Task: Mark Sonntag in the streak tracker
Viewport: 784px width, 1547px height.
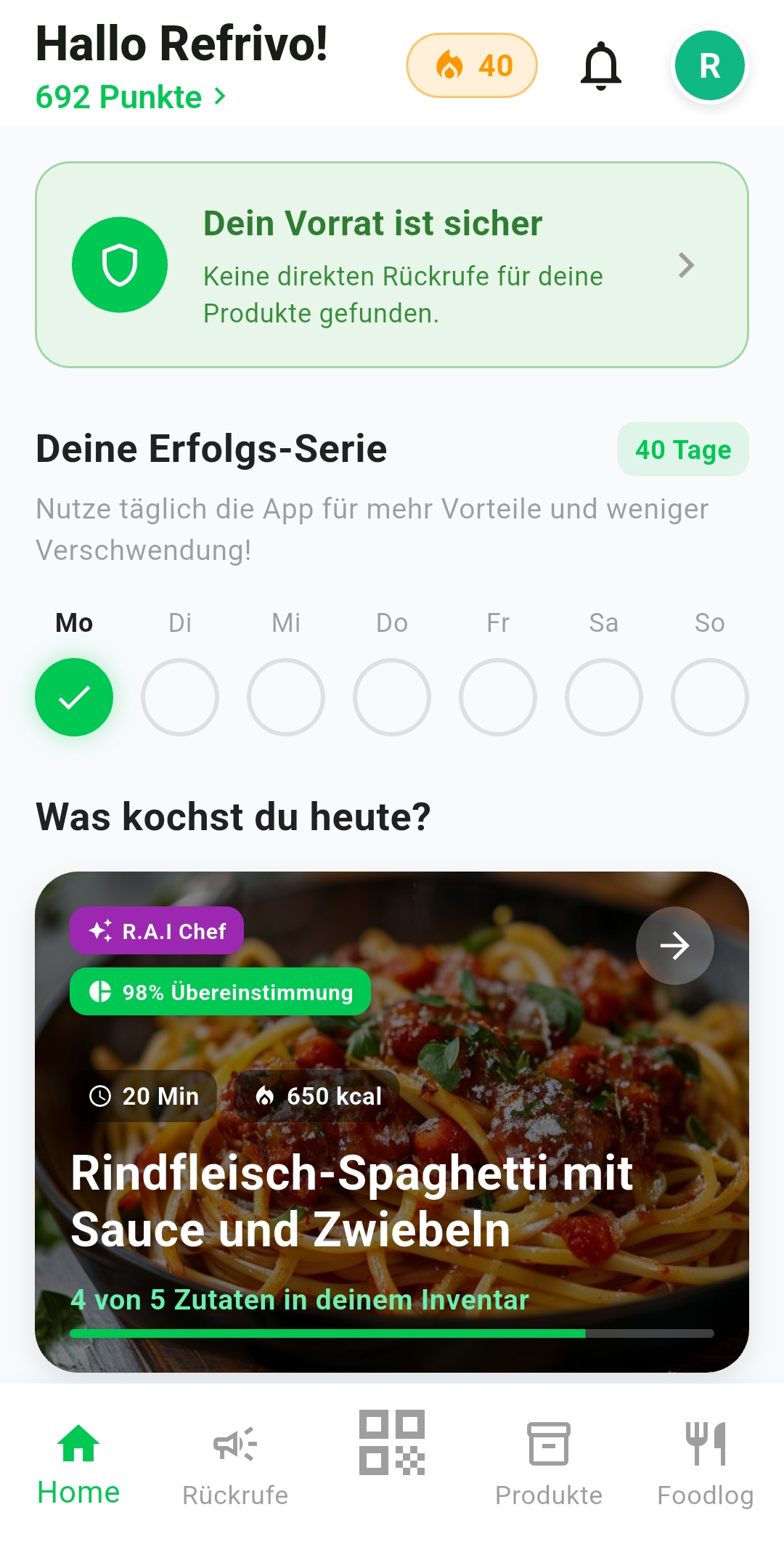Action: (x=709, y=697)
